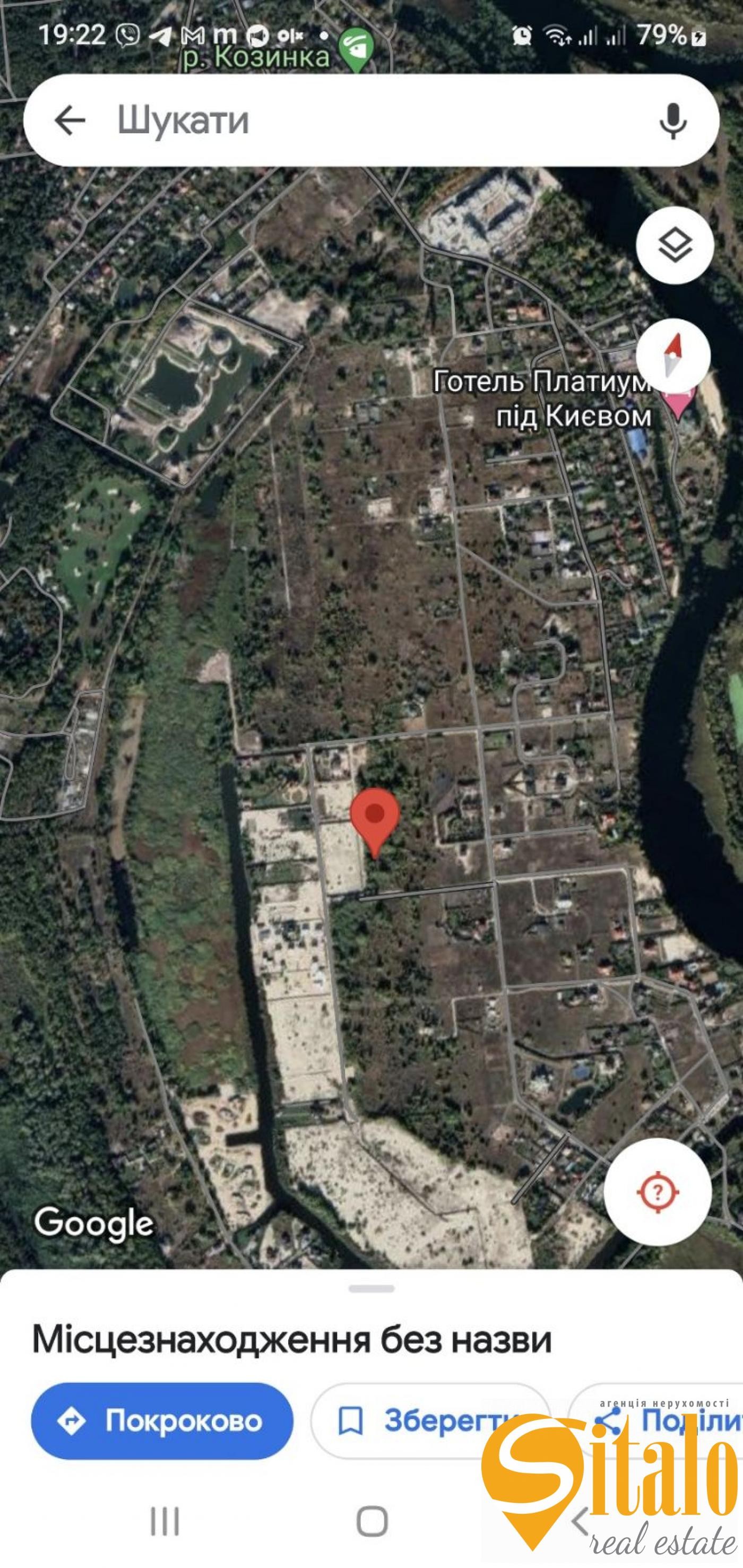
Task: Open the map layers selector
Action: (x=674, y=245)
